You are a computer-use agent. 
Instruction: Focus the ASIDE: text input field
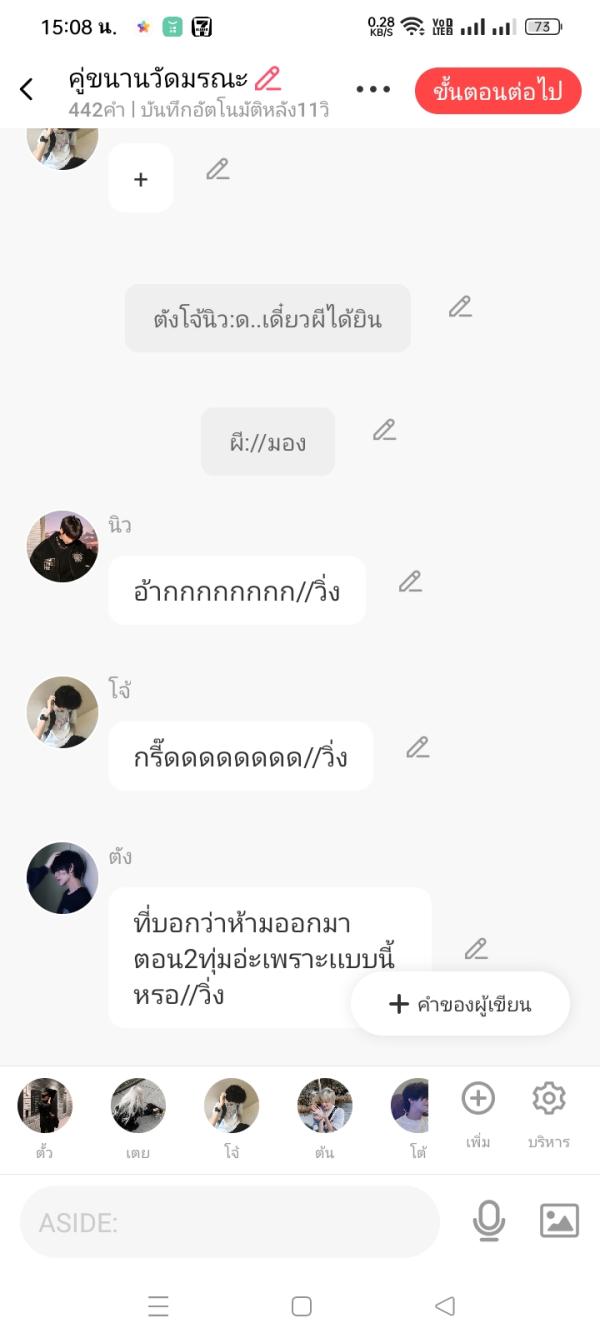click(x=230, y=1222)
